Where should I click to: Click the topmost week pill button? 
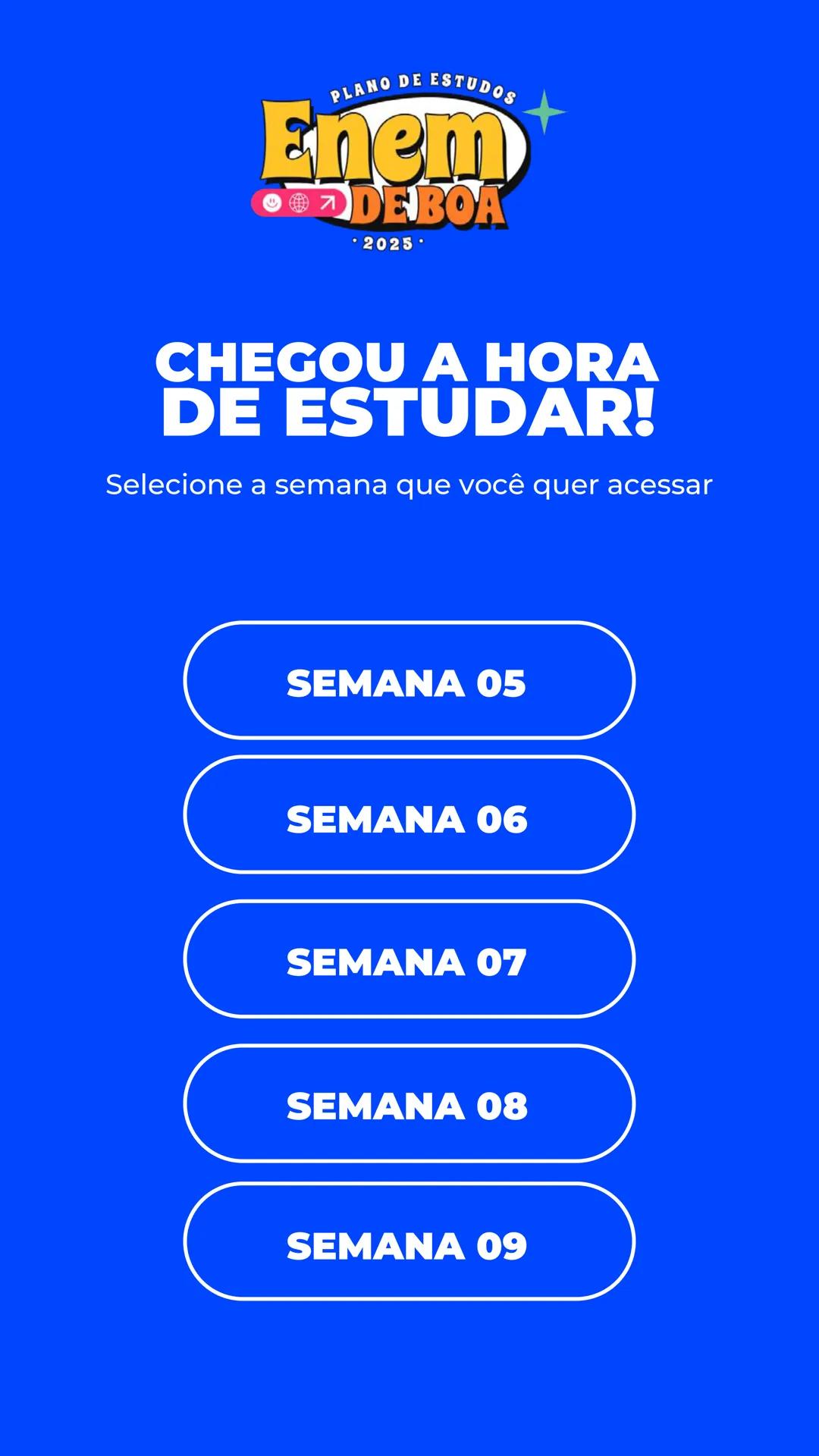(408, 682)
